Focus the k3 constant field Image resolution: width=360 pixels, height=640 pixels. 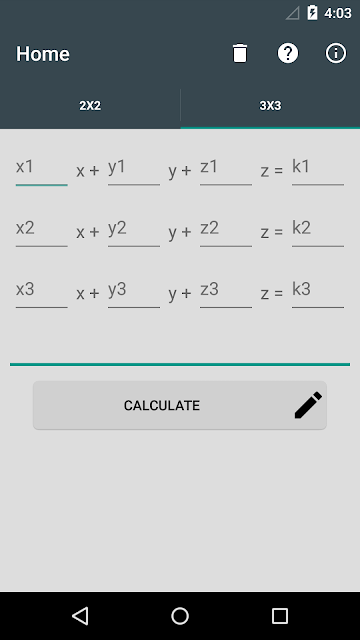pyautogui.click(x=318, y=292)
